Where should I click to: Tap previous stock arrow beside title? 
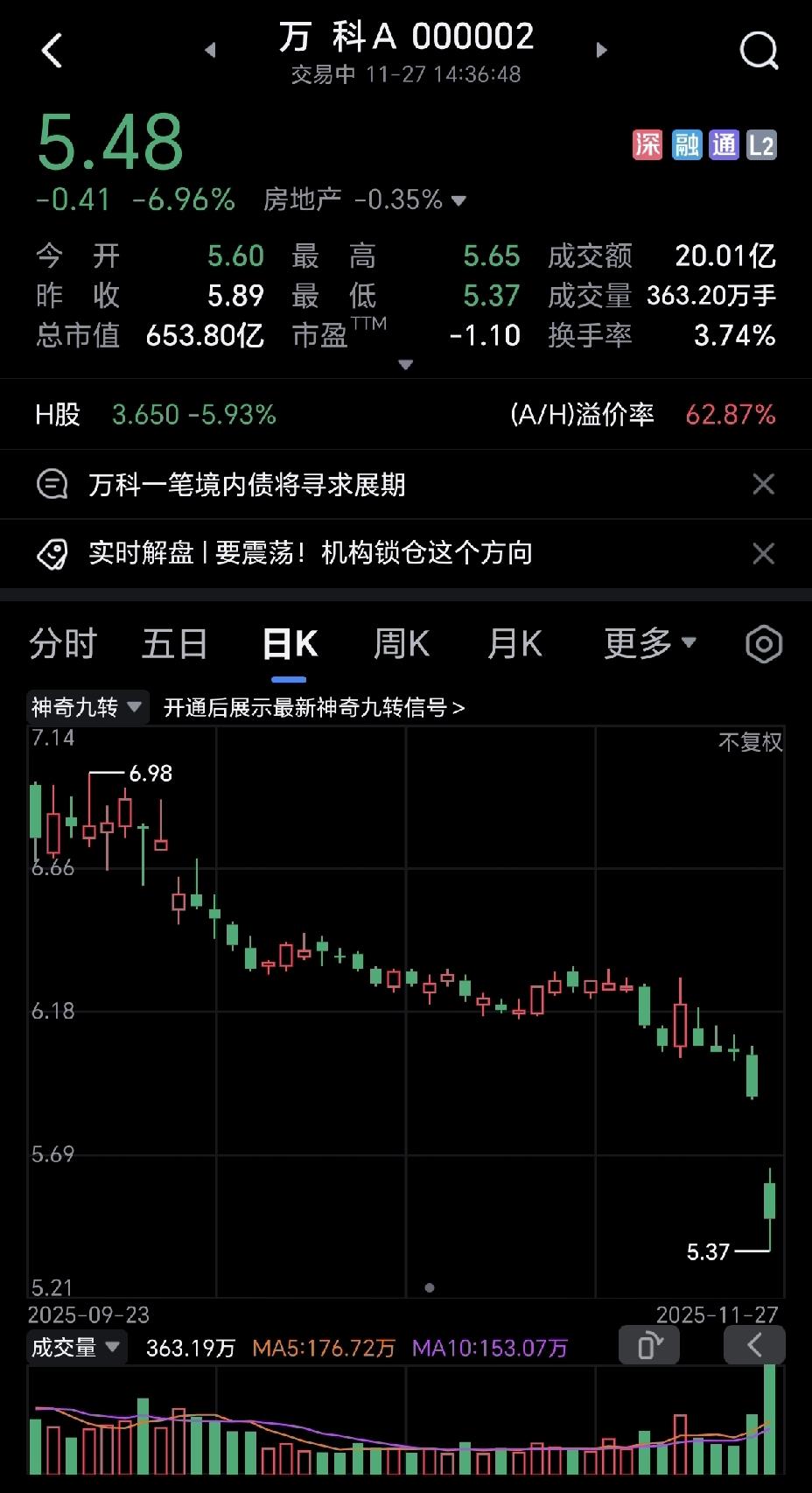[x=210, y=50]
